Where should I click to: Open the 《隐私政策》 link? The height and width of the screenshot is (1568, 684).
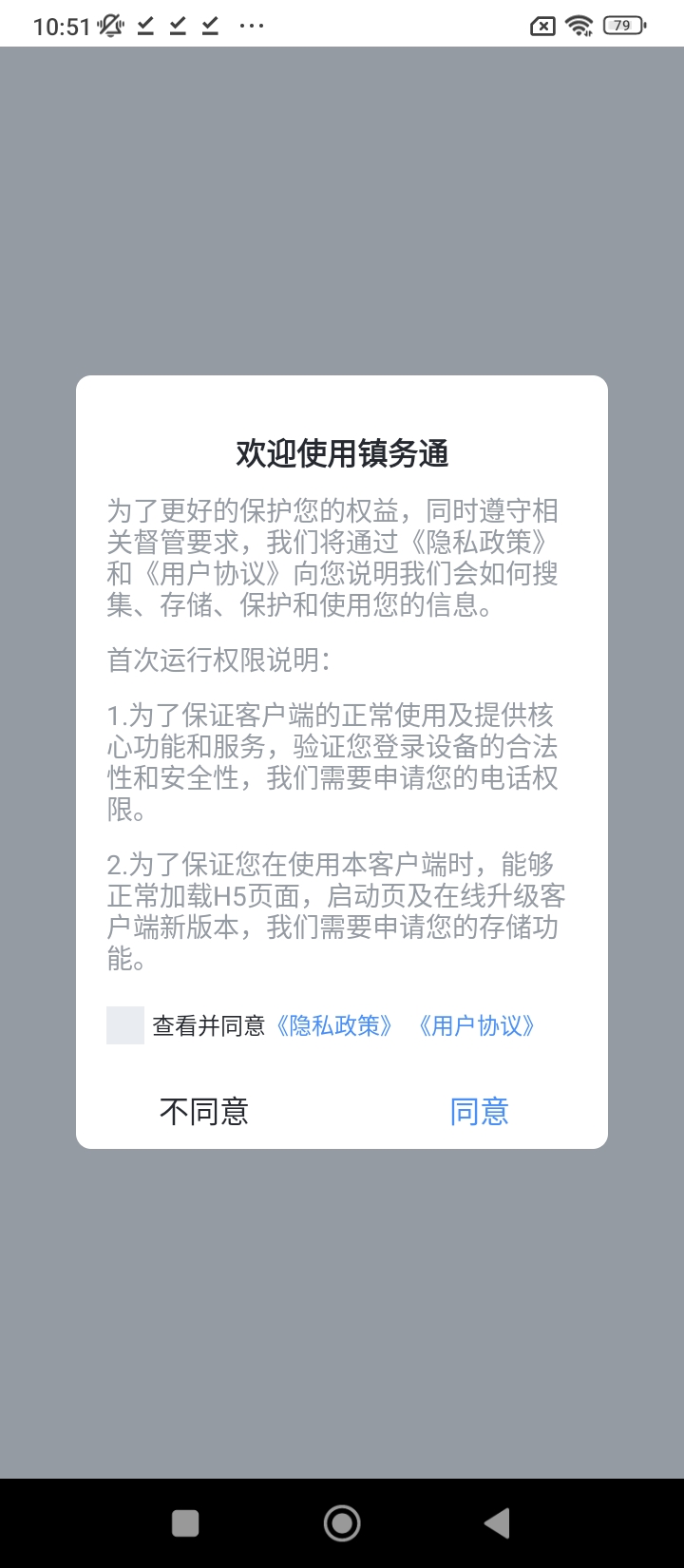point(333,1026)
